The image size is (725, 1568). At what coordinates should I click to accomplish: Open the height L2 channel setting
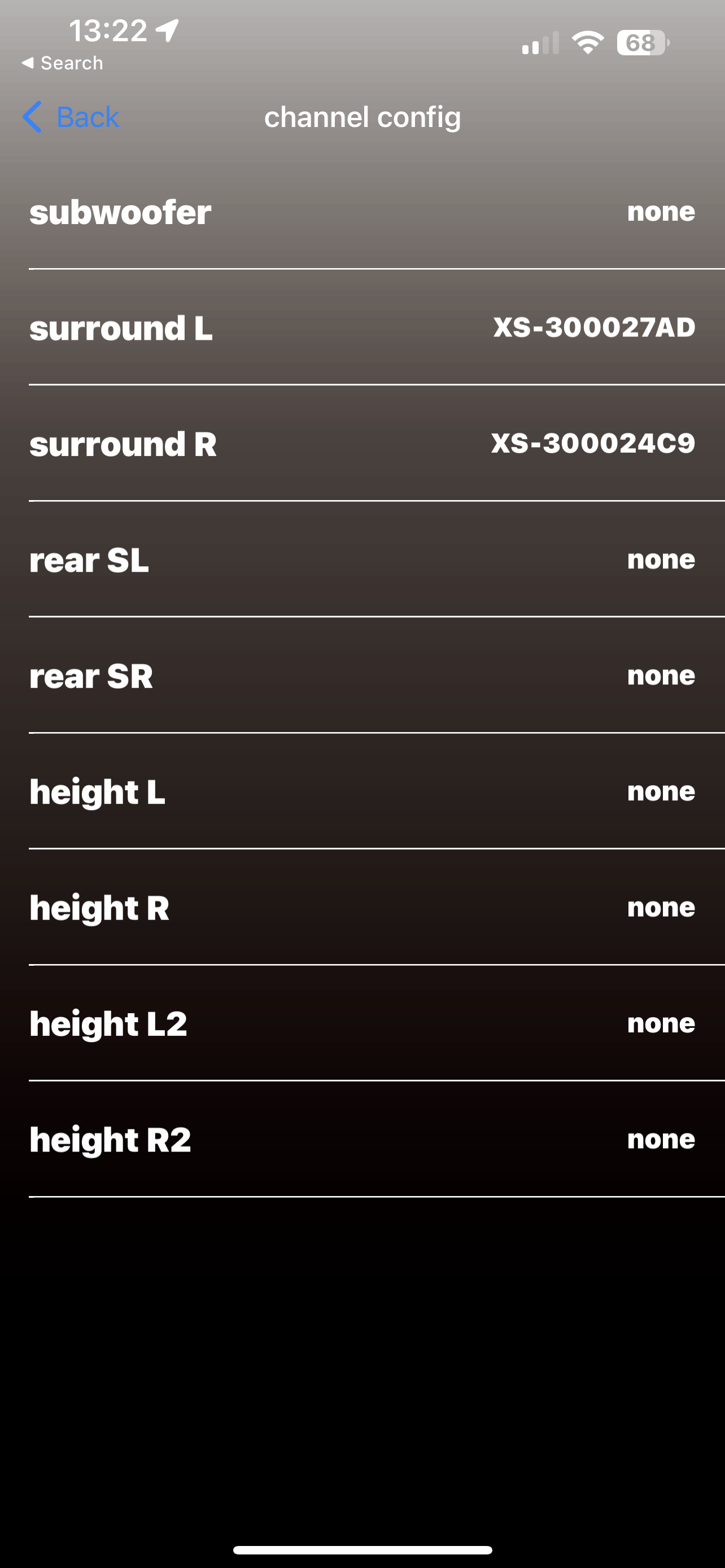[362, 1024]
